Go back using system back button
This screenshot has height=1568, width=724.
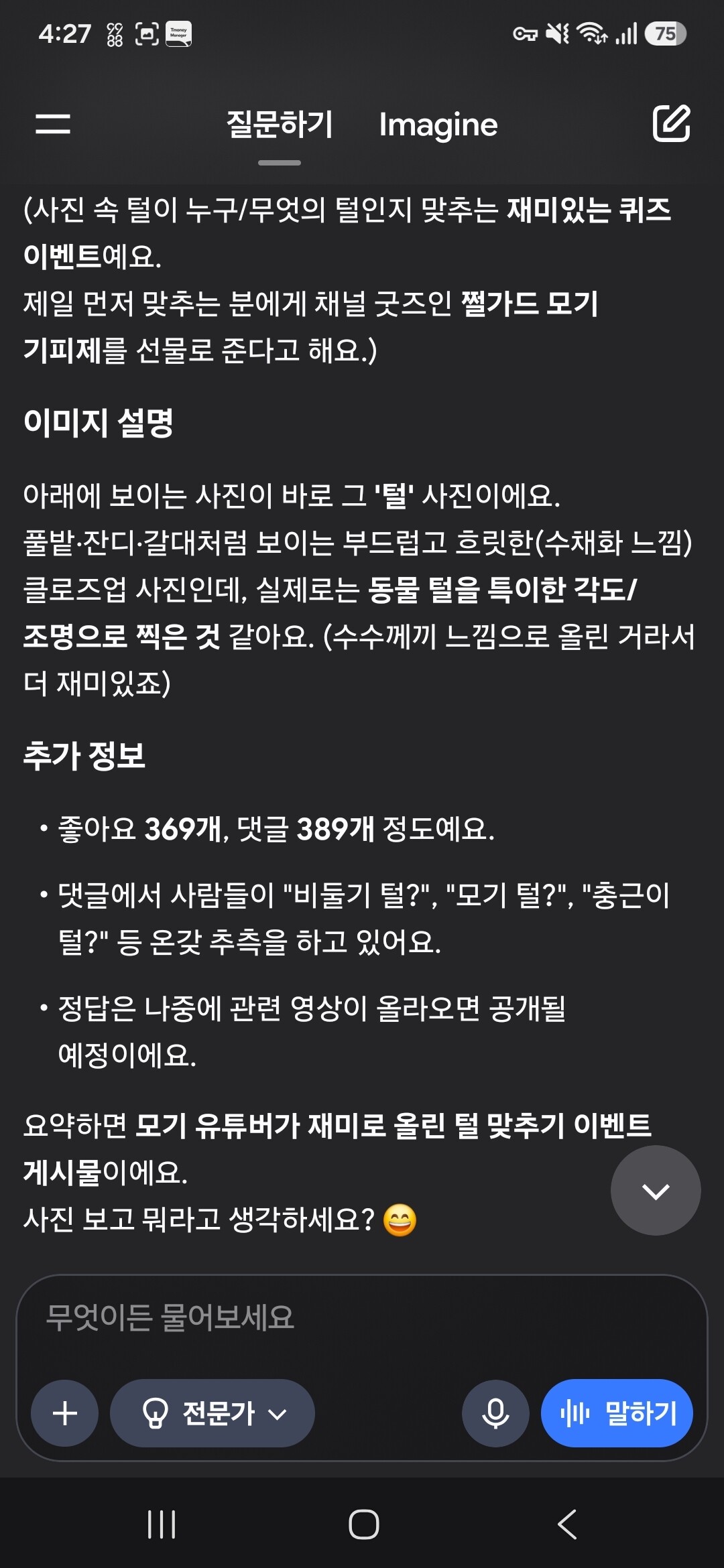coord(567,1525)
